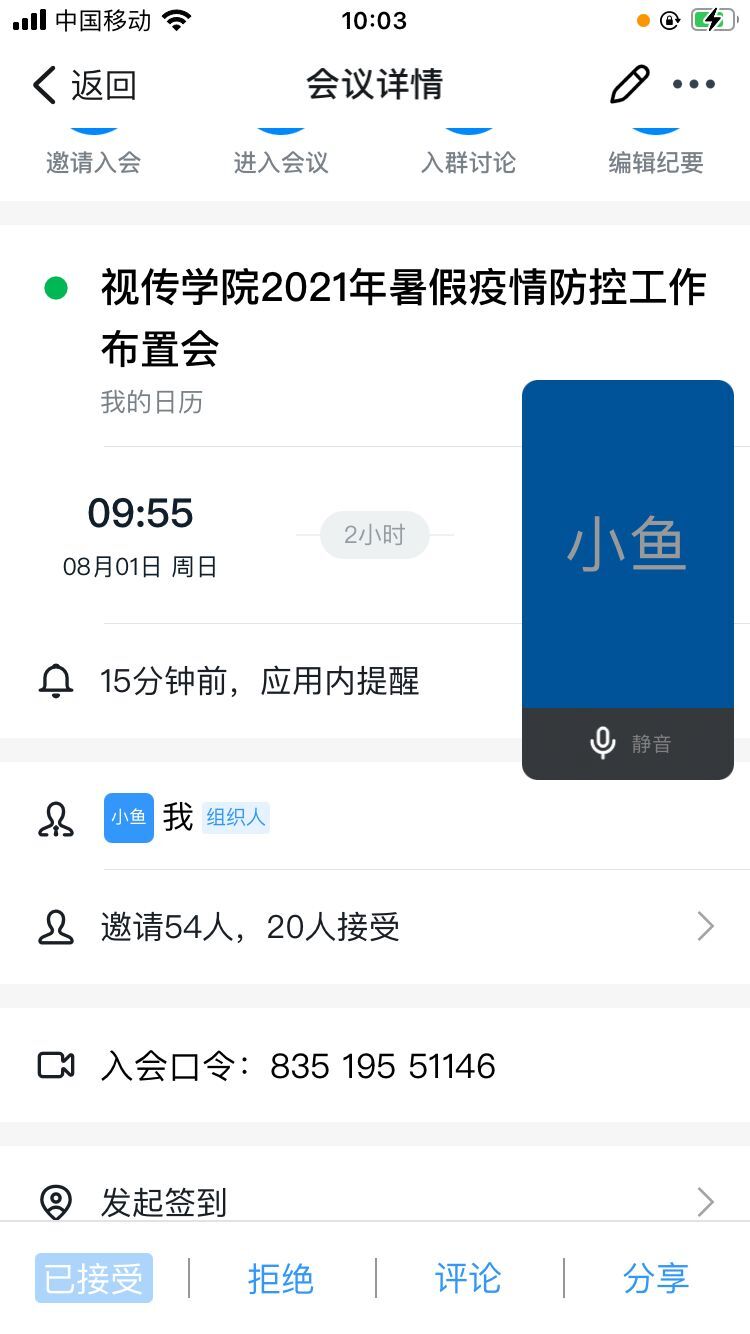View the 邀请54人，20人接受 attendee list
750x1334 pixels.
click(375, 927)
